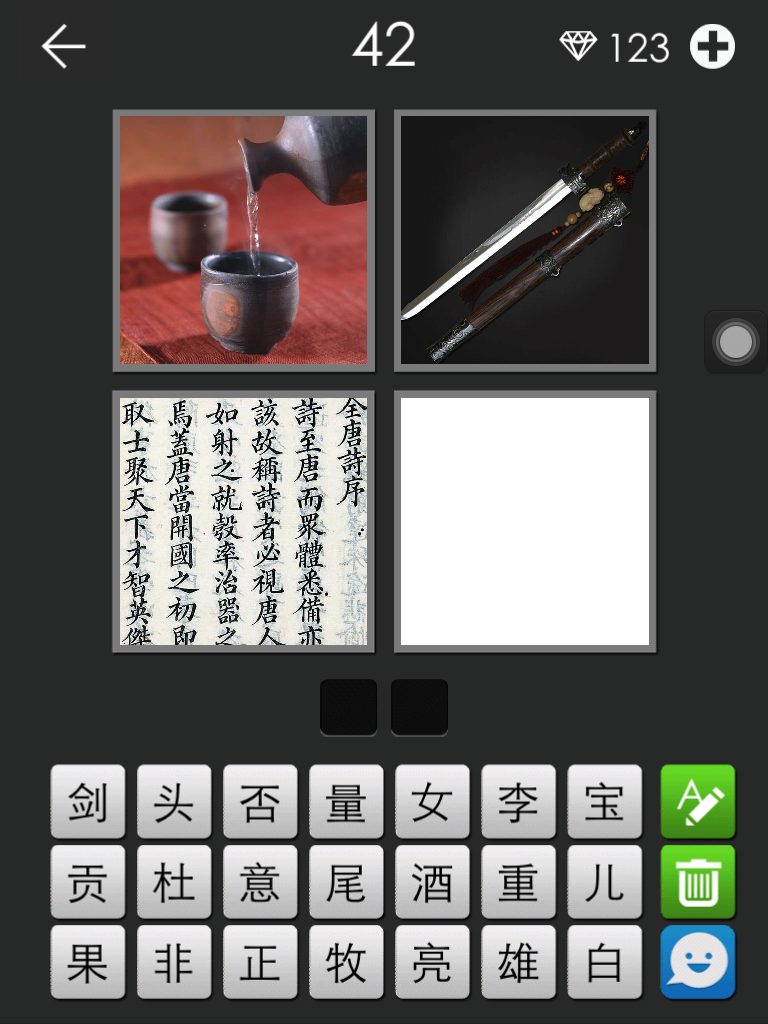Select the character 杜
This screenshot has height=1024, width=768.
click(x=174, y=882)
